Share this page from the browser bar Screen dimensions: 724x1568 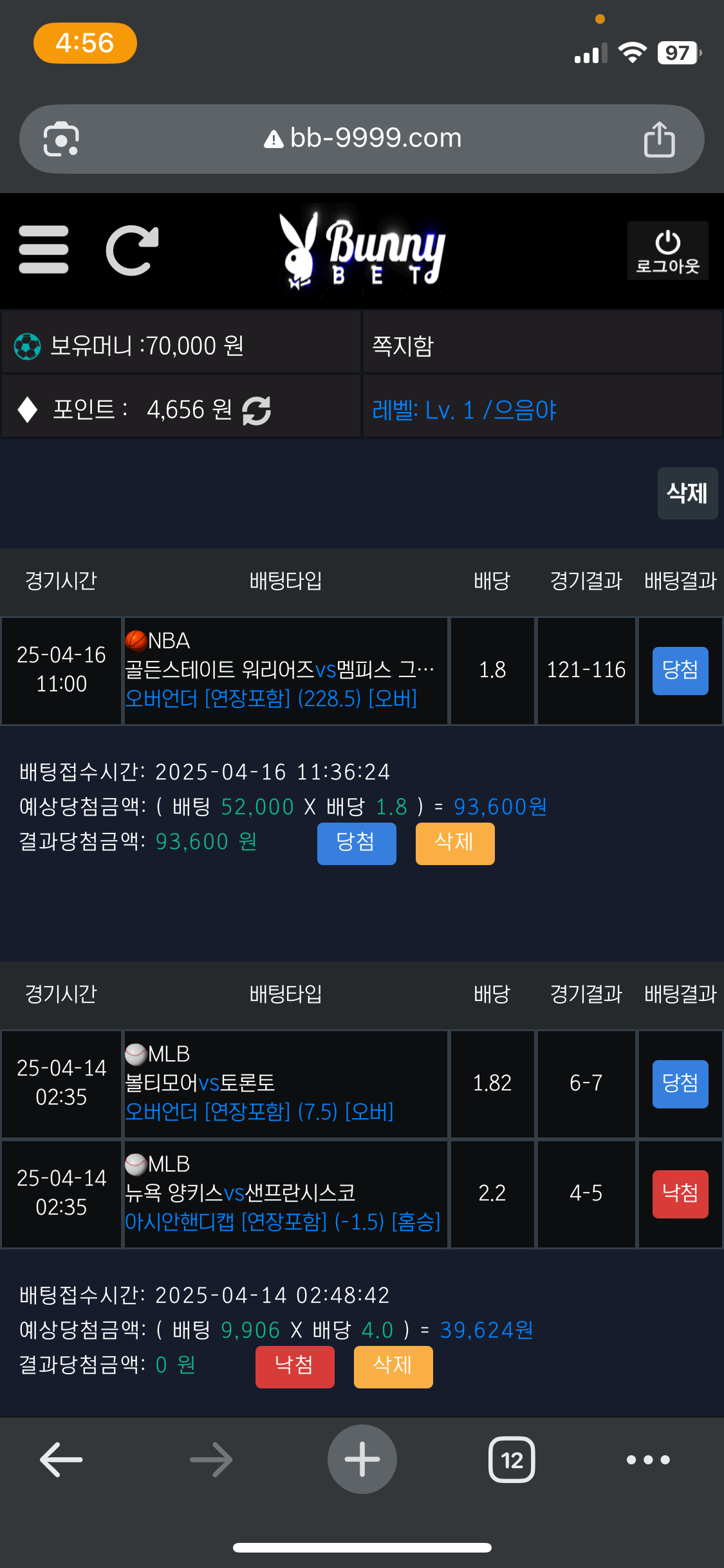(659, 139)
